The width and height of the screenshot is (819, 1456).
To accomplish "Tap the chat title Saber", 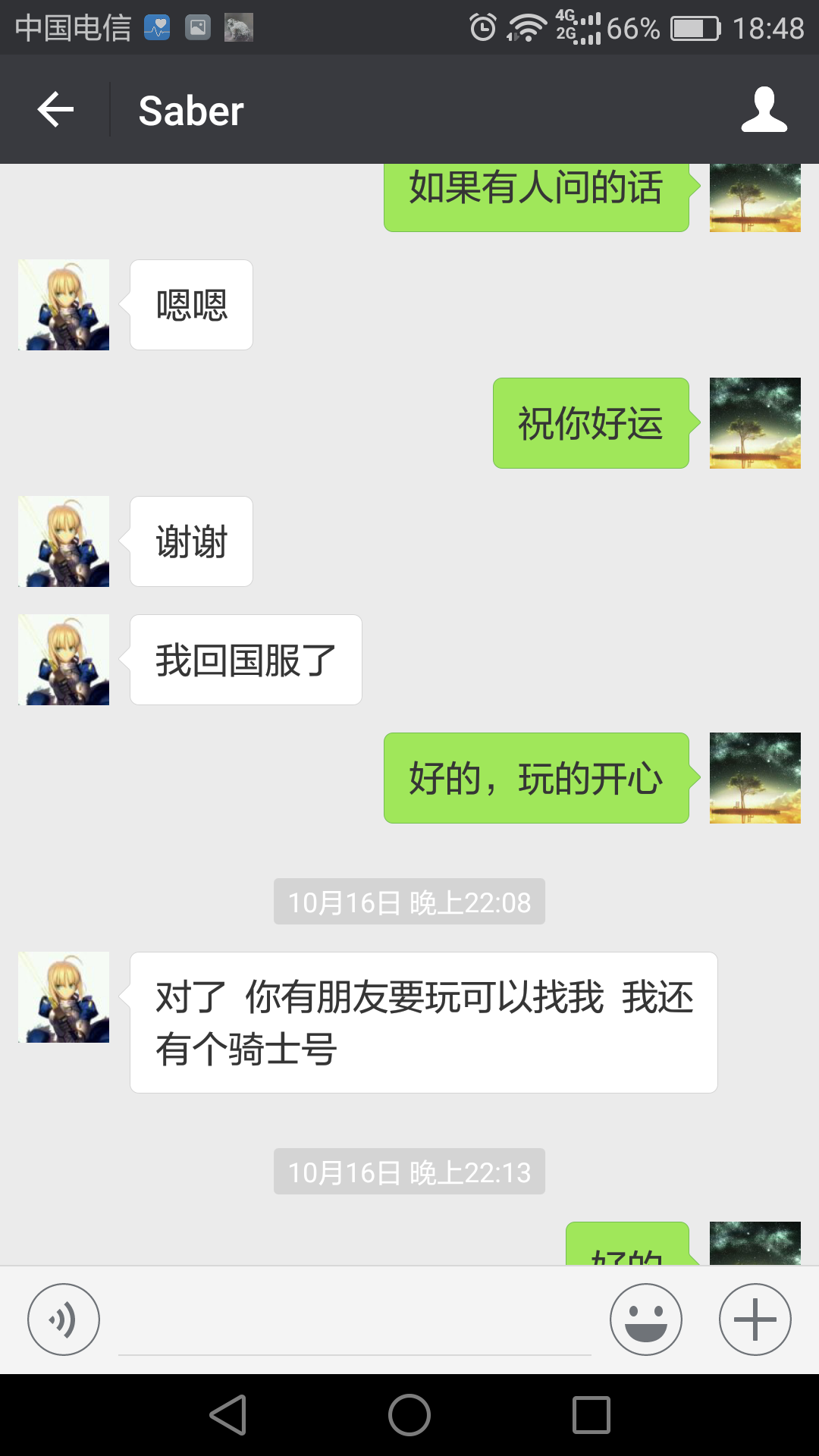I will point(190,109).
